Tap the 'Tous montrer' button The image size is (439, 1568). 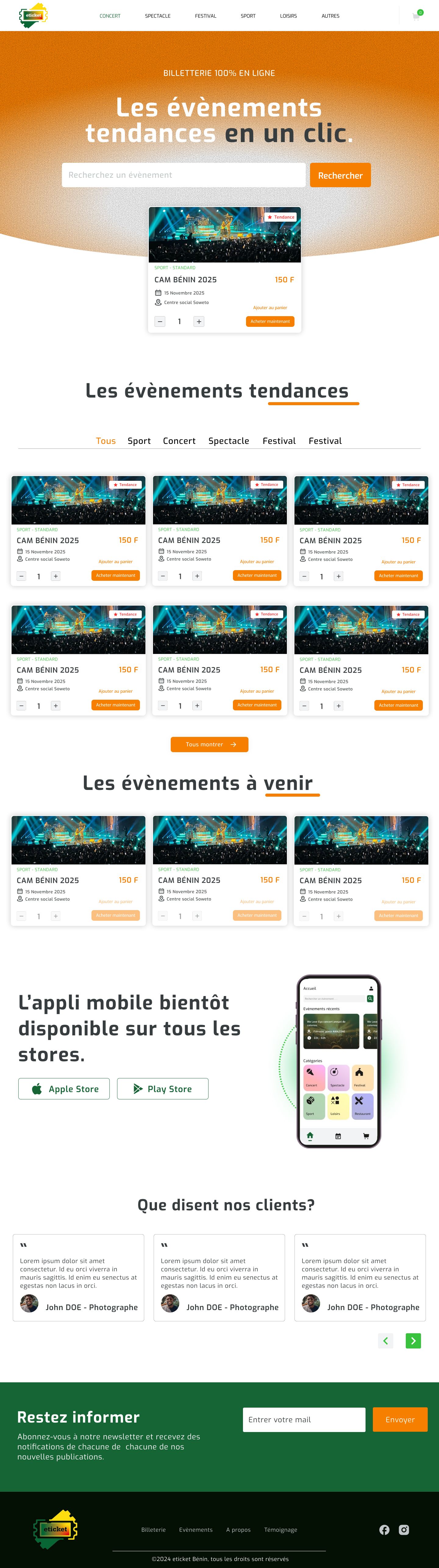click(x=209, y=745)
